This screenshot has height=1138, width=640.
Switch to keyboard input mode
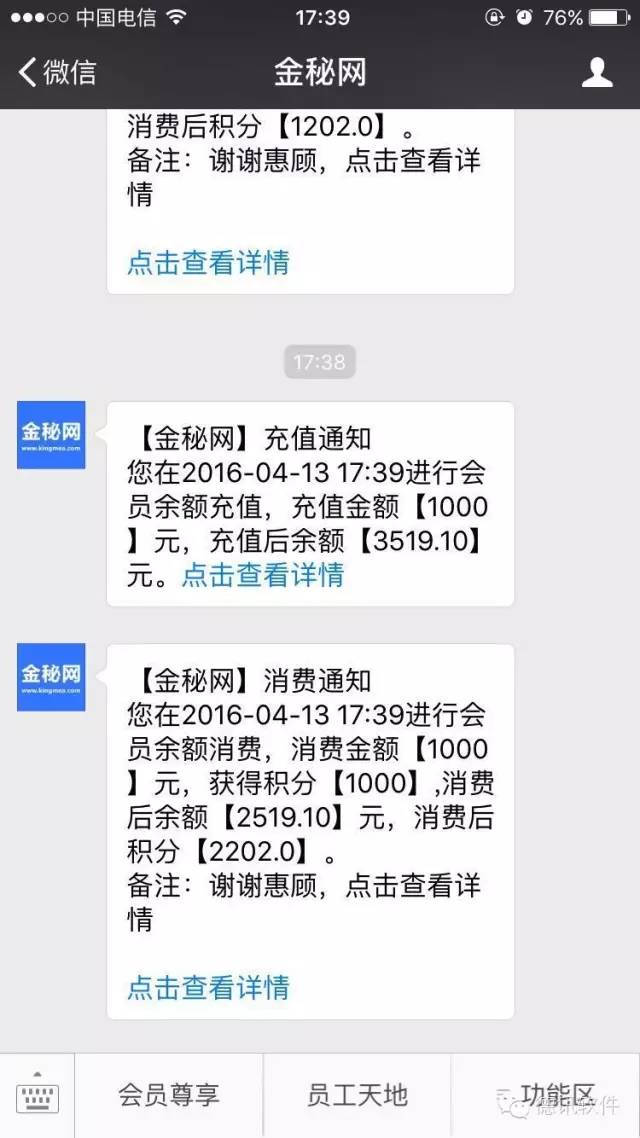(37, 1095)
